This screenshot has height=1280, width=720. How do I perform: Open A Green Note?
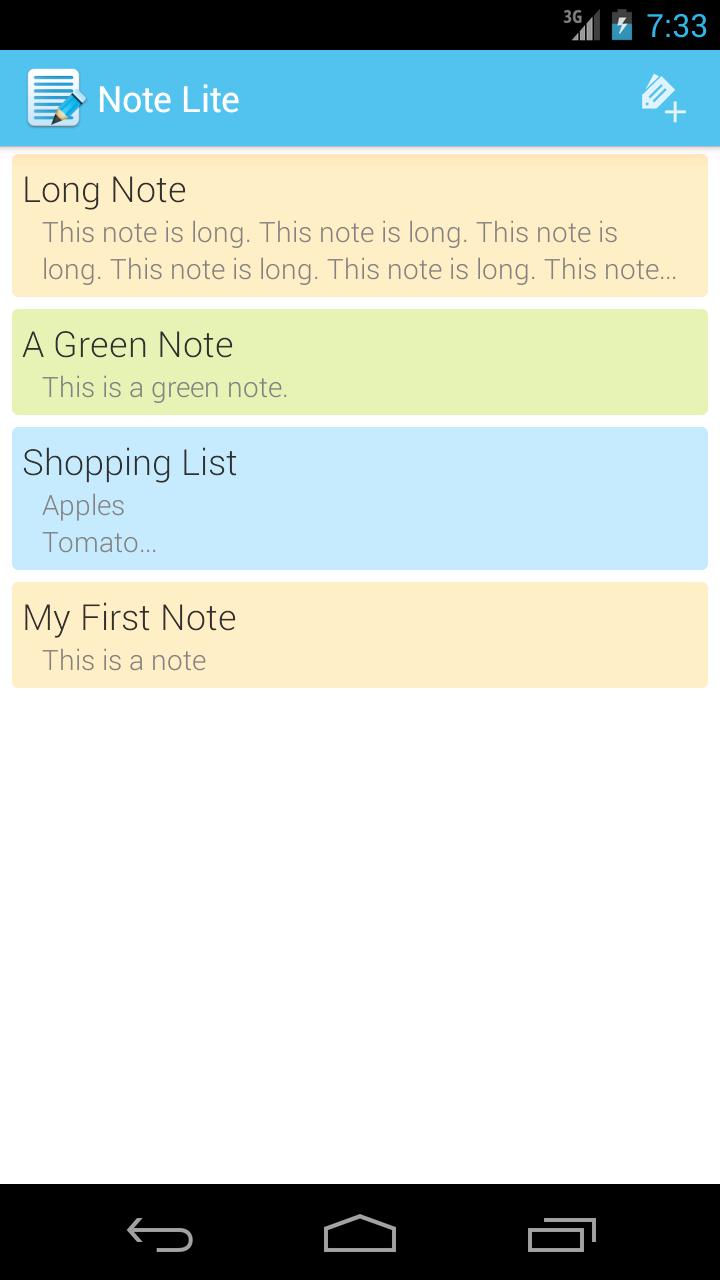coord(360,362)
